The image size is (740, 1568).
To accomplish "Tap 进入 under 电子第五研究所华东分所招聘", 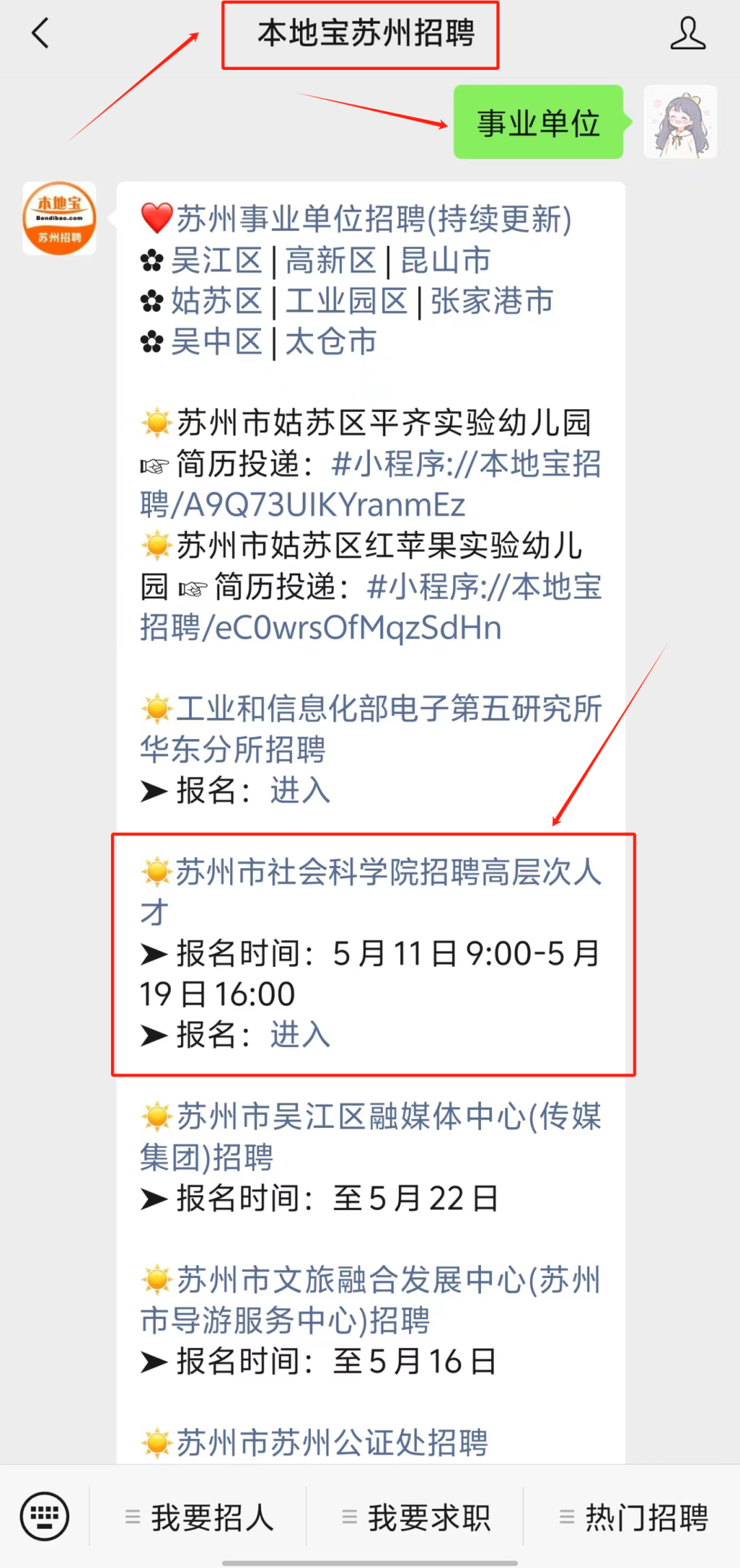I will point(300,791).
